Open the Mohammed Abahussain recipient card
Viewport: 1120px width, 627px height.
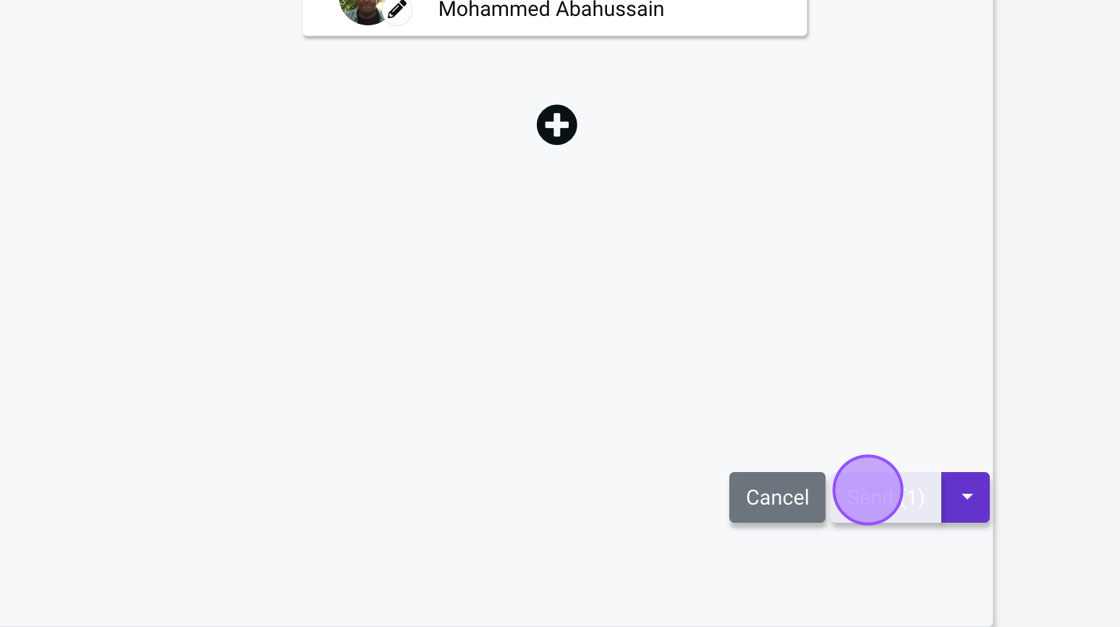(x=600, y=12)
